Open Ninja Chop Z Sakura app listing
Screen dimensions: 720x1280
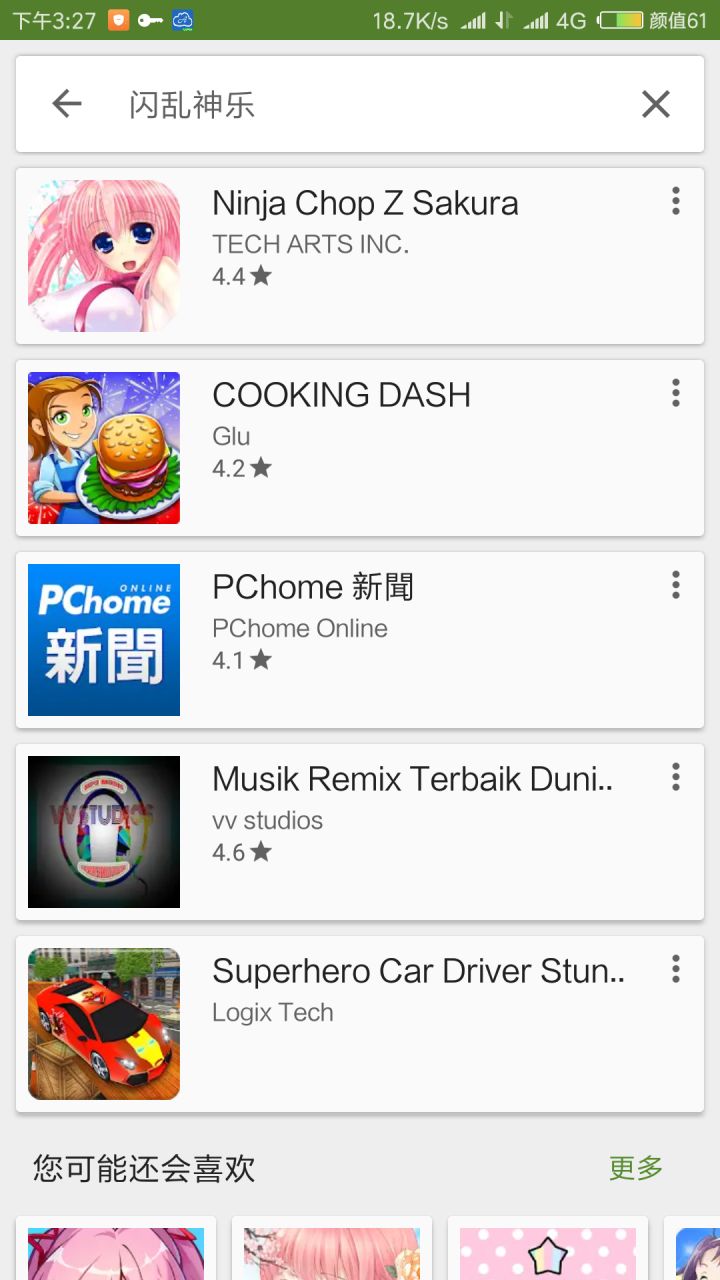tap(360, 256)
